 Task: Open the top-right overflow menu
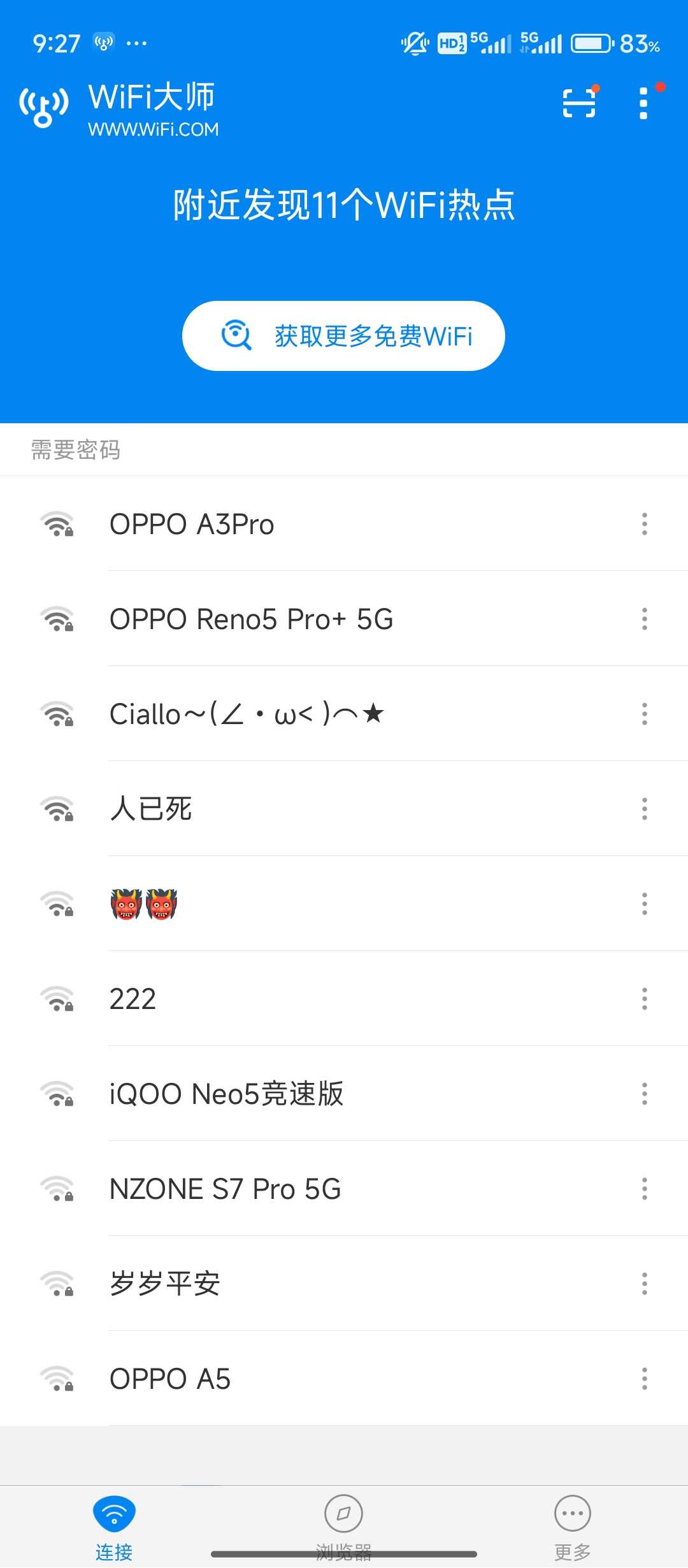click(643, 103)
